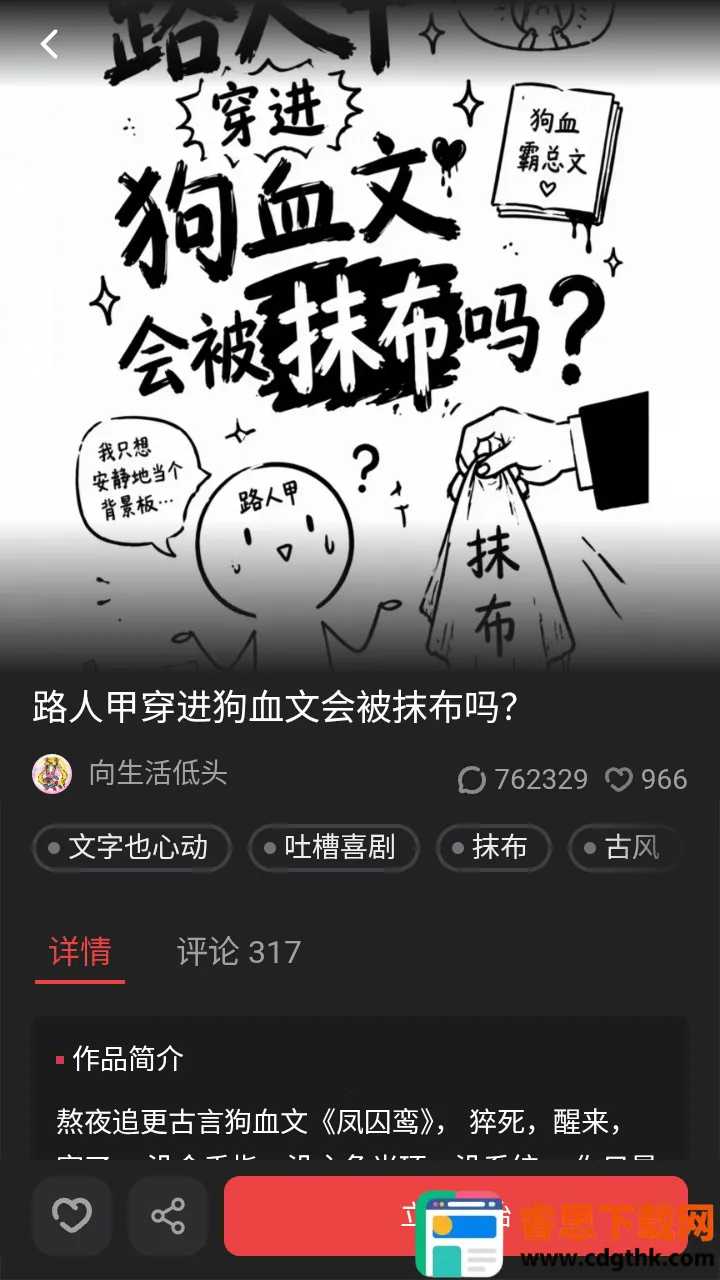Select the 吐槽喜剧 tag chip
This screenshot has width=720, height=1280.
[x=333, y=848]
